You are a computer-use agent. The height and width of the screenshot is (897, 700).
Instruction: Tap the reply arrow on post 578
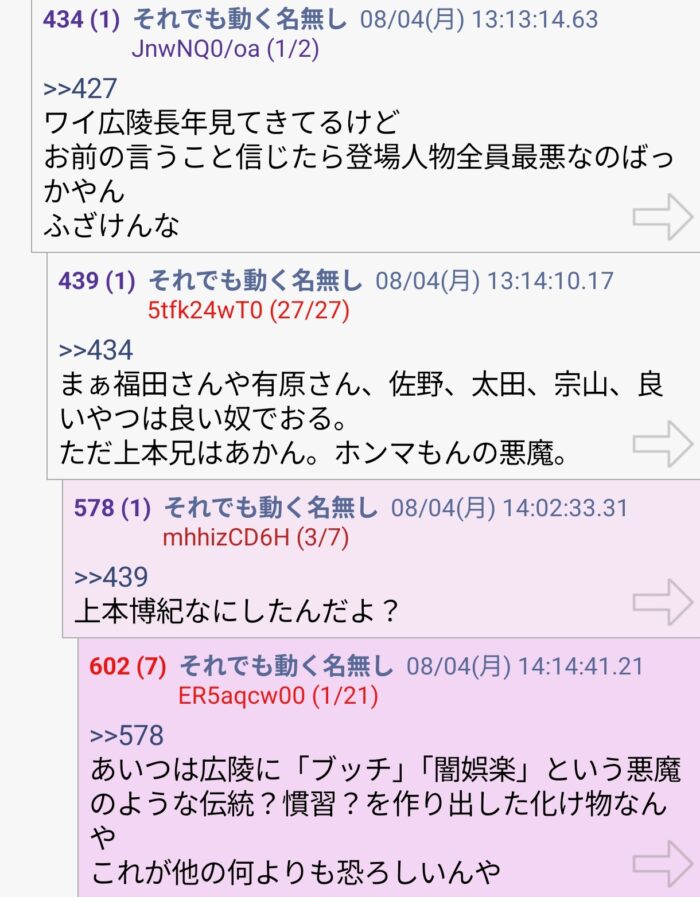(x=663, y=602)
